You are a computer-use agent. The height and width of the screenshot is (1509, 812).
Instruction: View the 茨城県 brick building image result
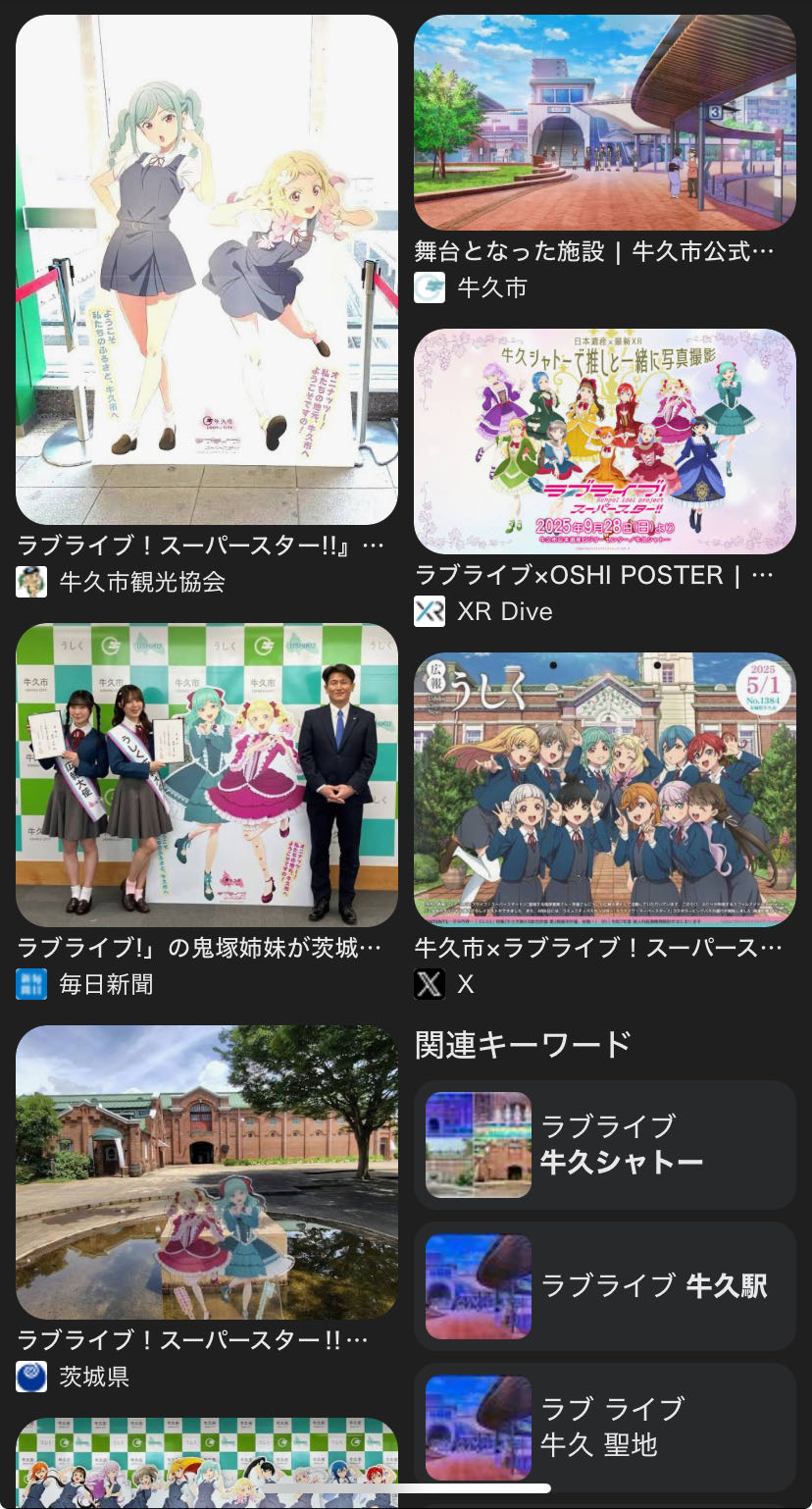[207, 1172]
